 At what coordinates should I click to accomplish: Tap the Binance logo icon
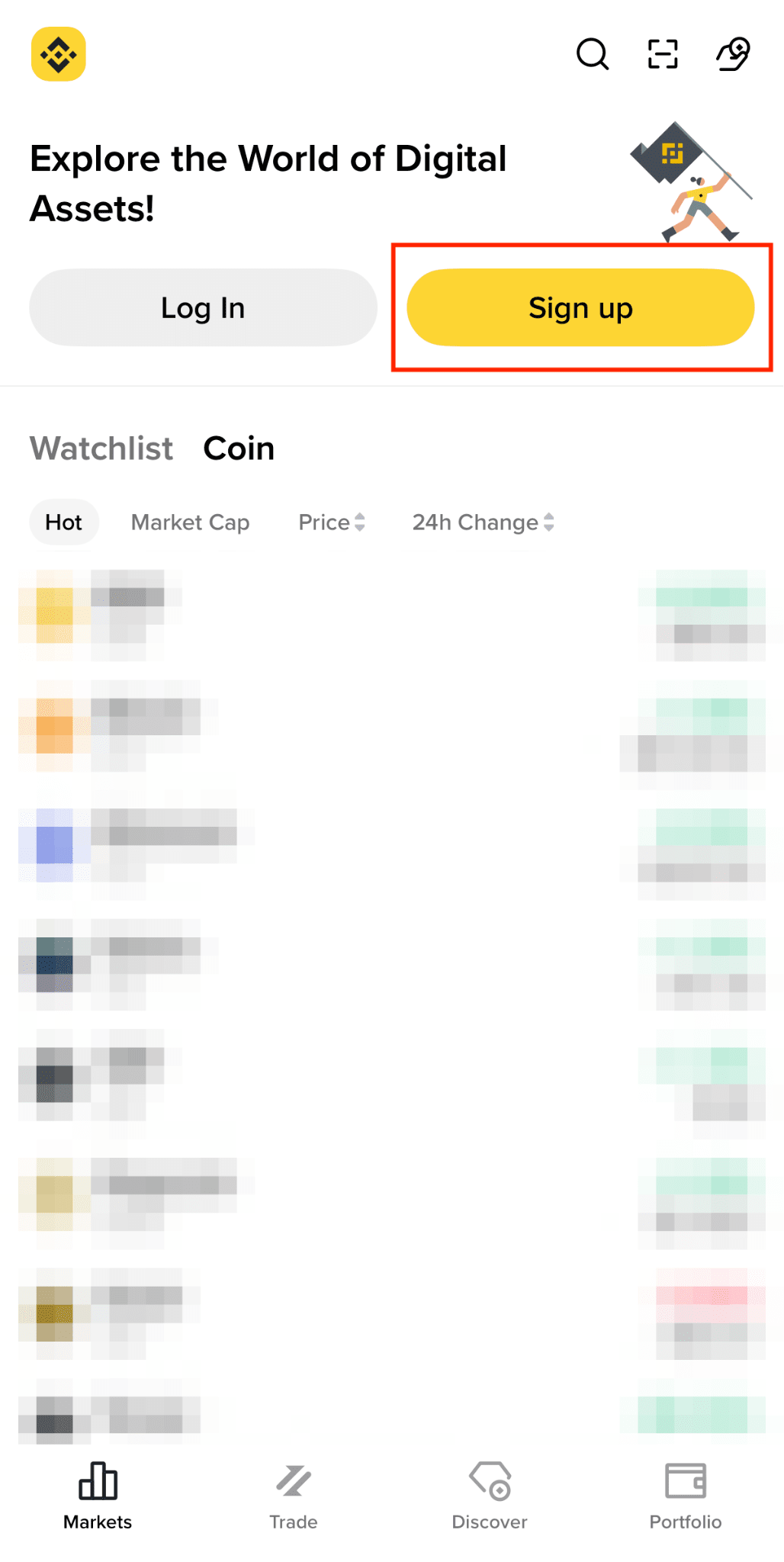pos(59,54)
